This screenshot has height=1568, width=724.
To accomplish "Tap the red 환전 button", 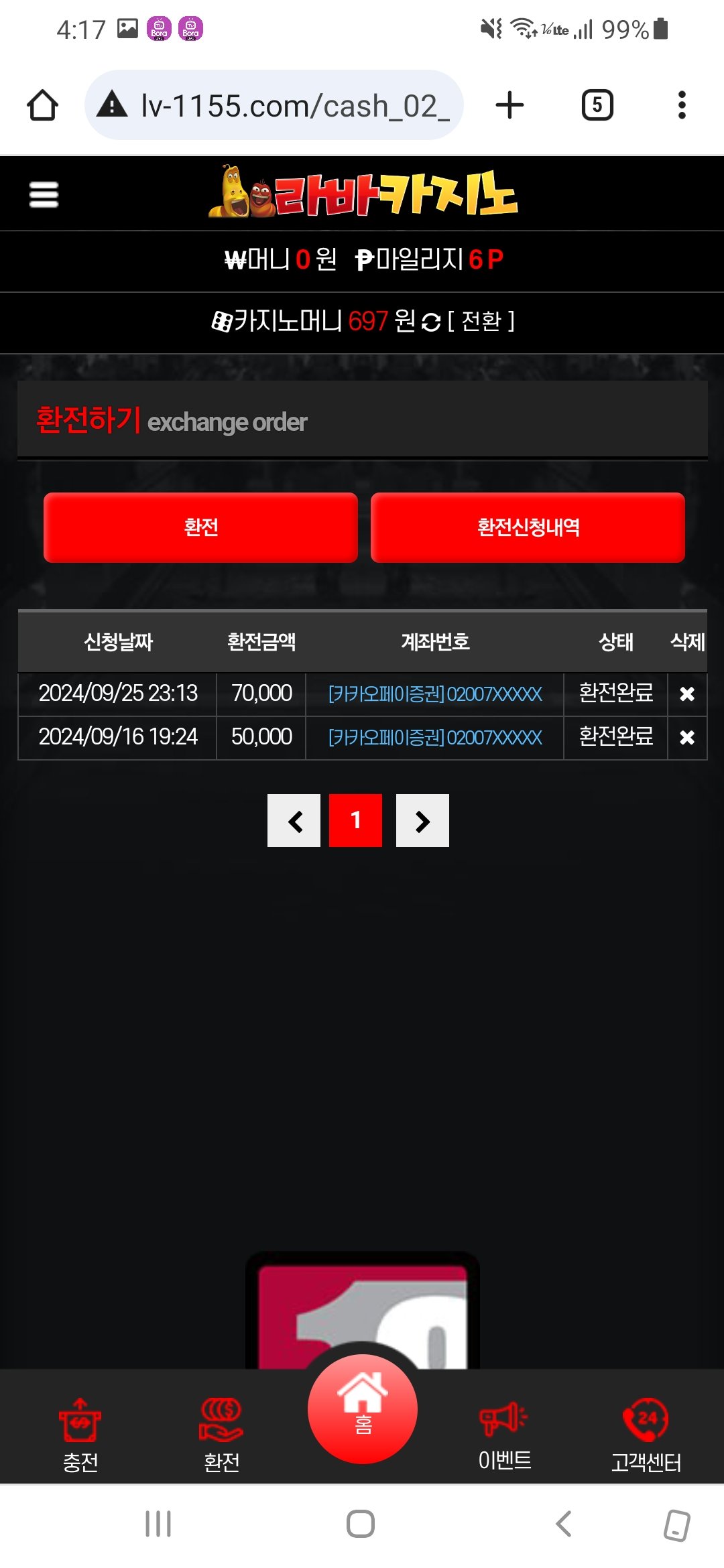I will [x=200, y=527].
